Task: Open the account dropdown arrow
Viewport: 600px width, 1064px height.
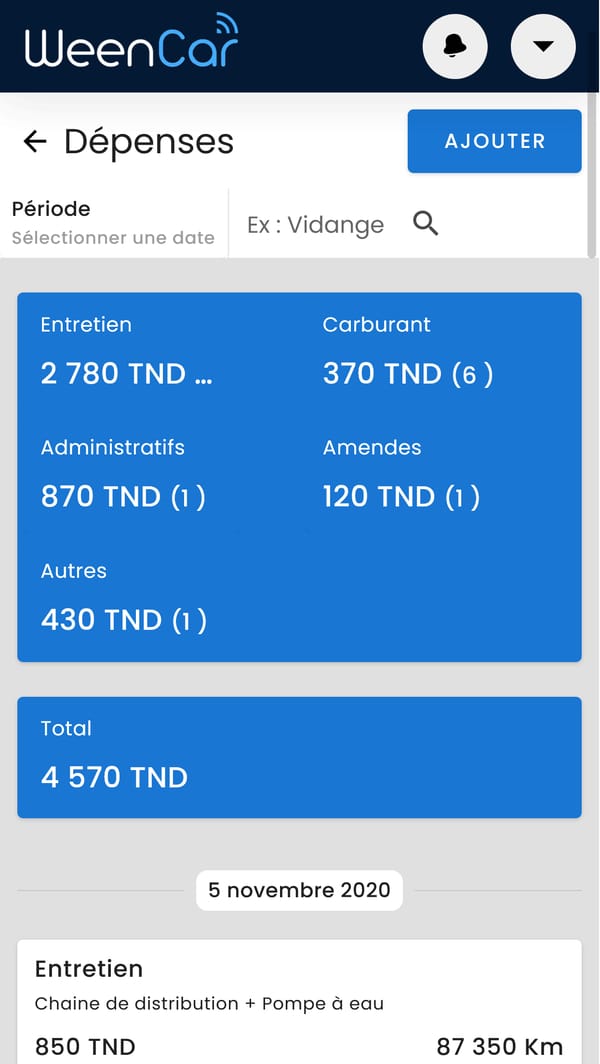Action: 543,46
